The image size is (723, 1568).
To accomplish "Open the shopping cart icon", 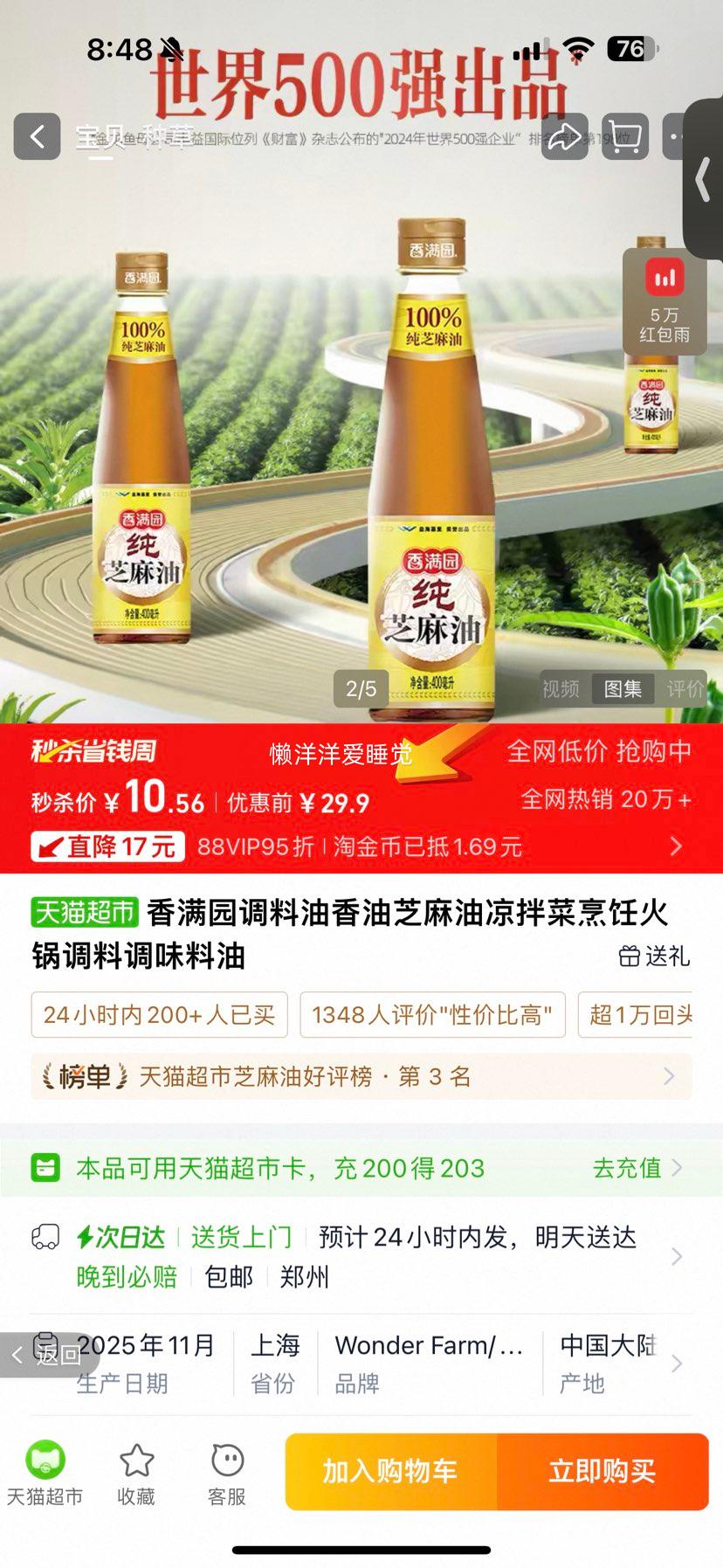I will [x=625, y=137].
